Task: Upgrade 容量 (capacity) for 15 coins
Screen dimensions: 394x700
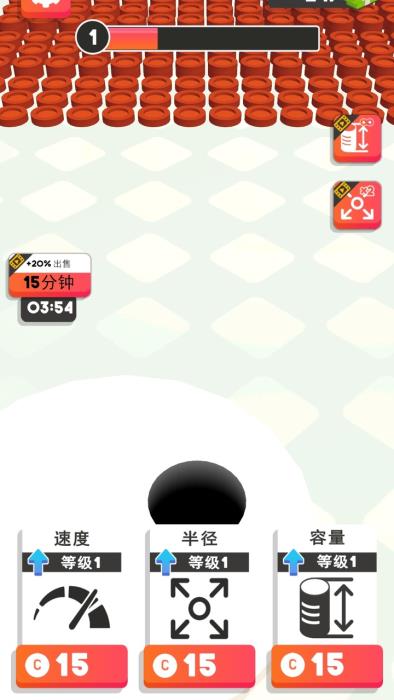Action: [327, 666]
